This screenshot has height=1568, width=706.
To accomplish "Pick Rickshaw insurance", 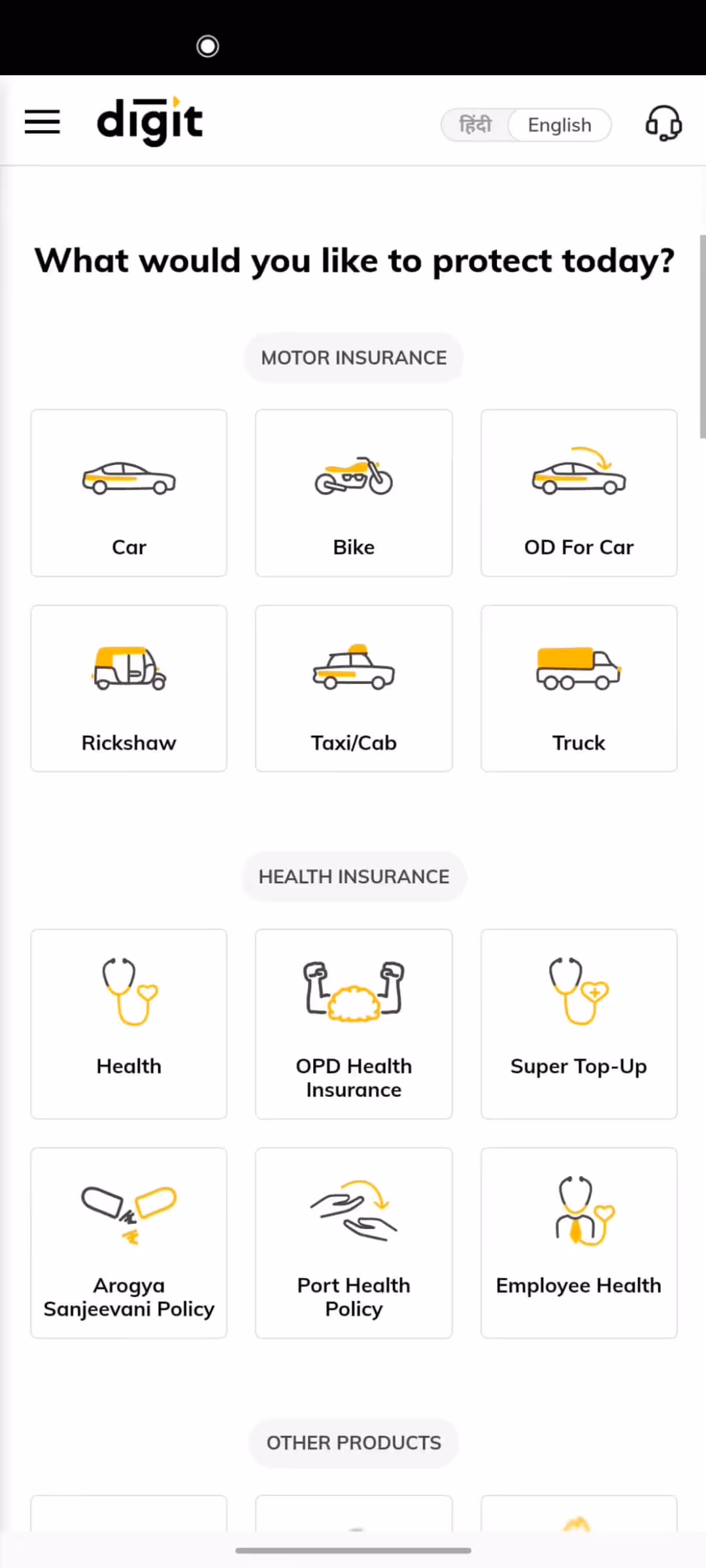I will pyautogui.click(x=129, y=689).
